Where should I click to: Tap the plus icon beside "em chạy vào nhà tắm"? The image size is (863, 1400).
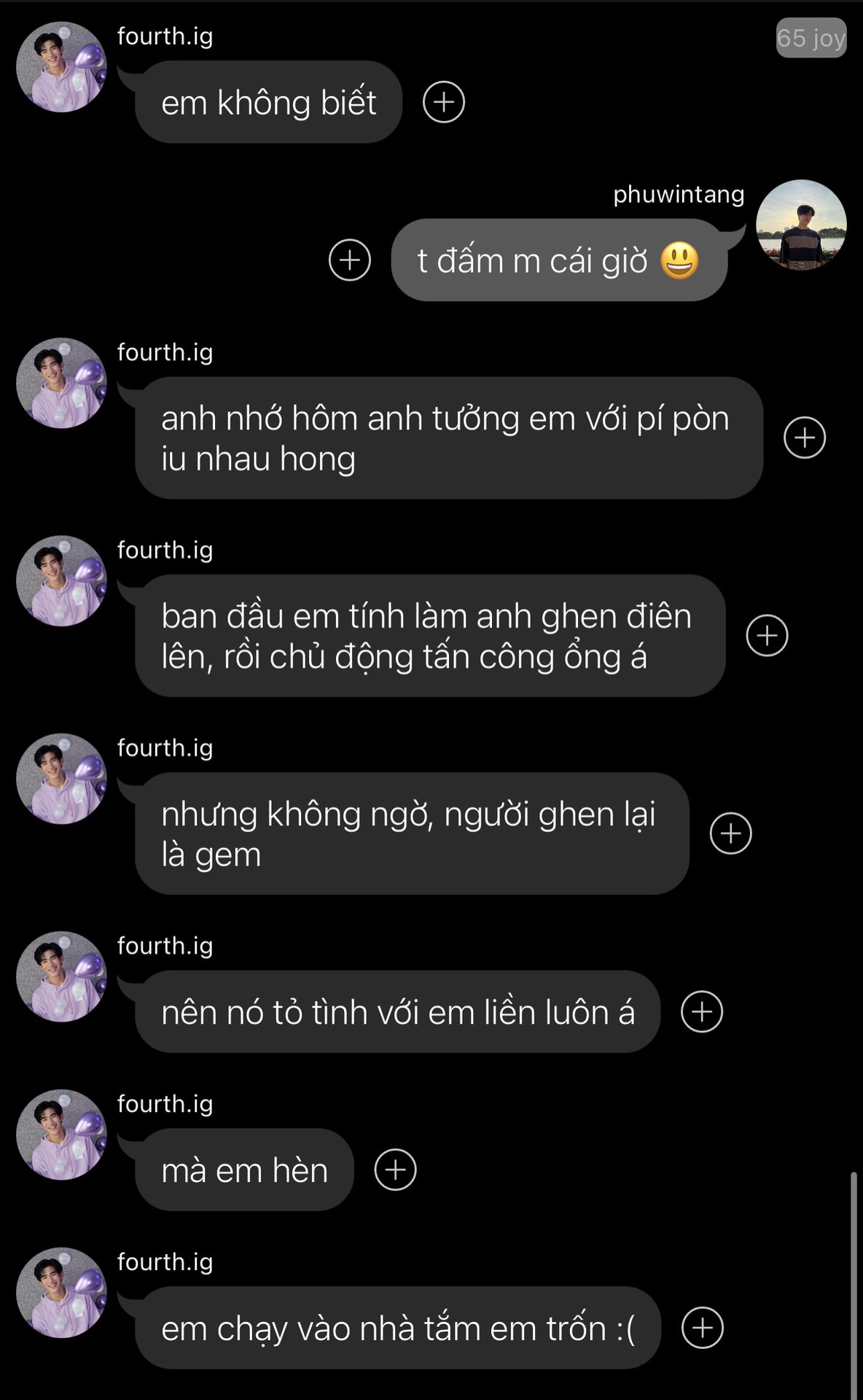pyautogui.click(x=703, y=1328)
